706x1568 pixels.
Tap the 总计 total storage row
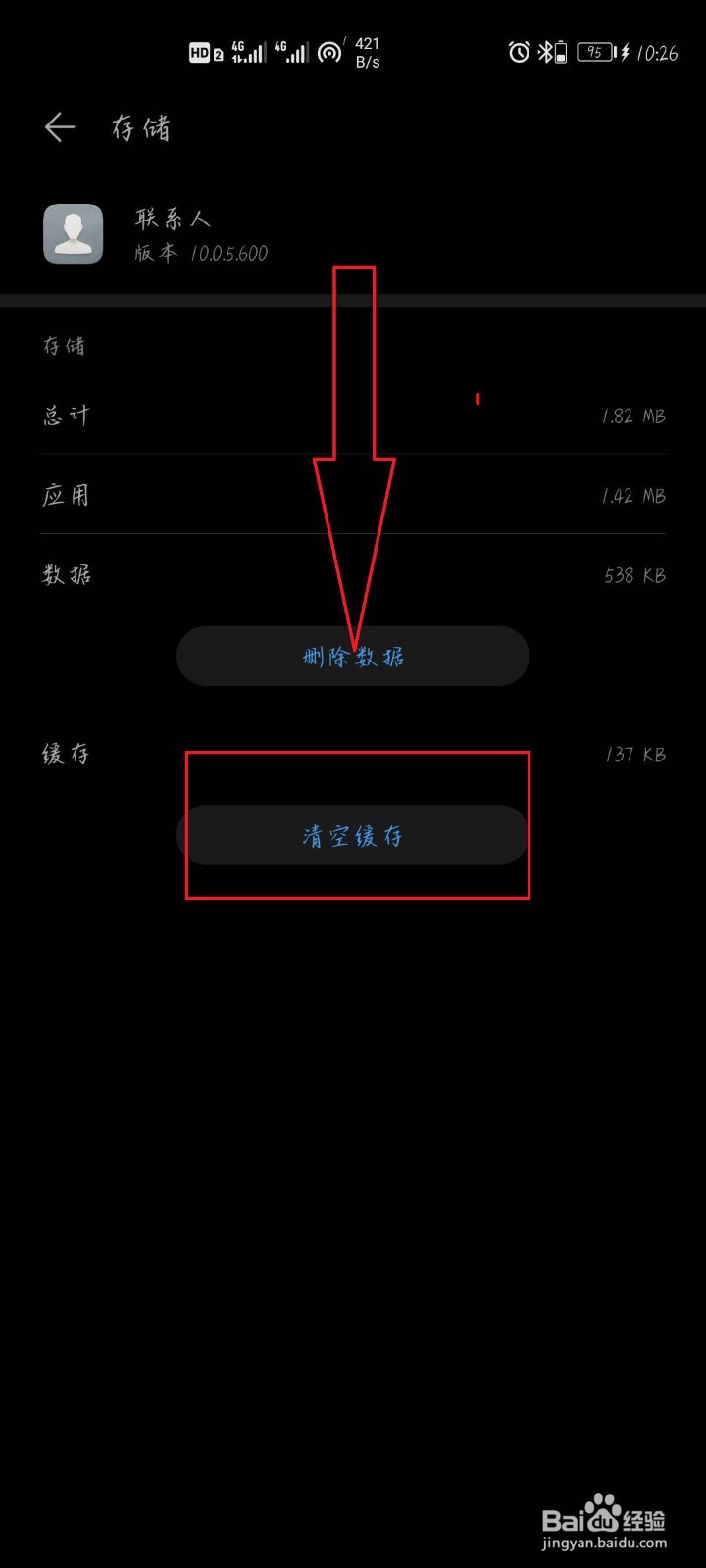(353, 416)
